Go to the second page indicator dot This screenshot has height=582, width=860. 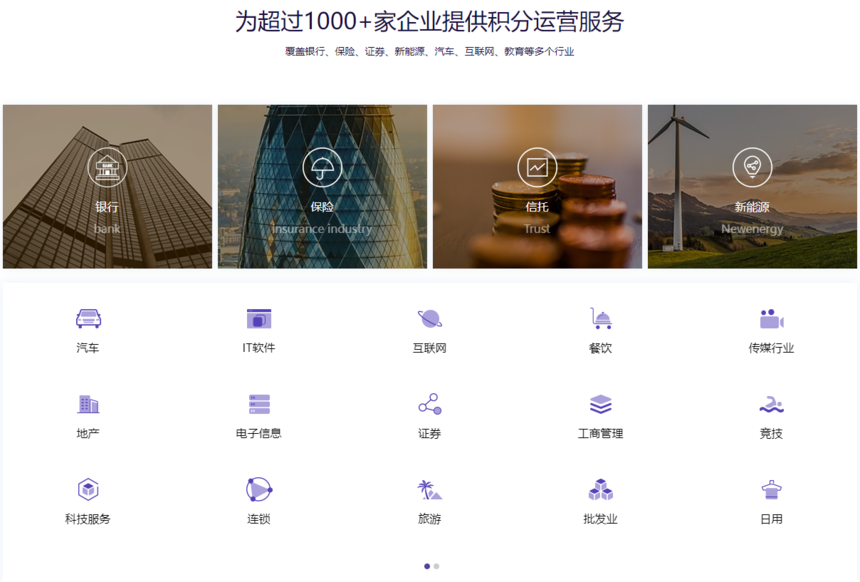point(437,566)
